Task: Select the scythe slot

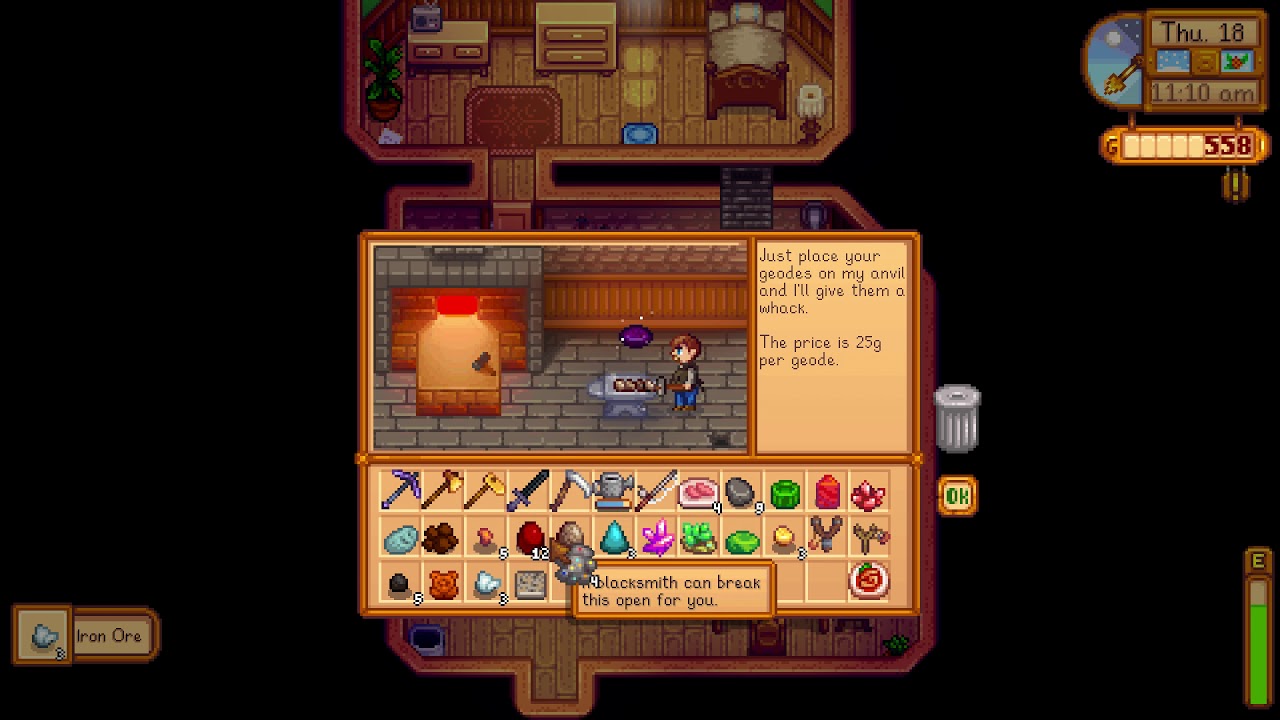Action: 572,491
